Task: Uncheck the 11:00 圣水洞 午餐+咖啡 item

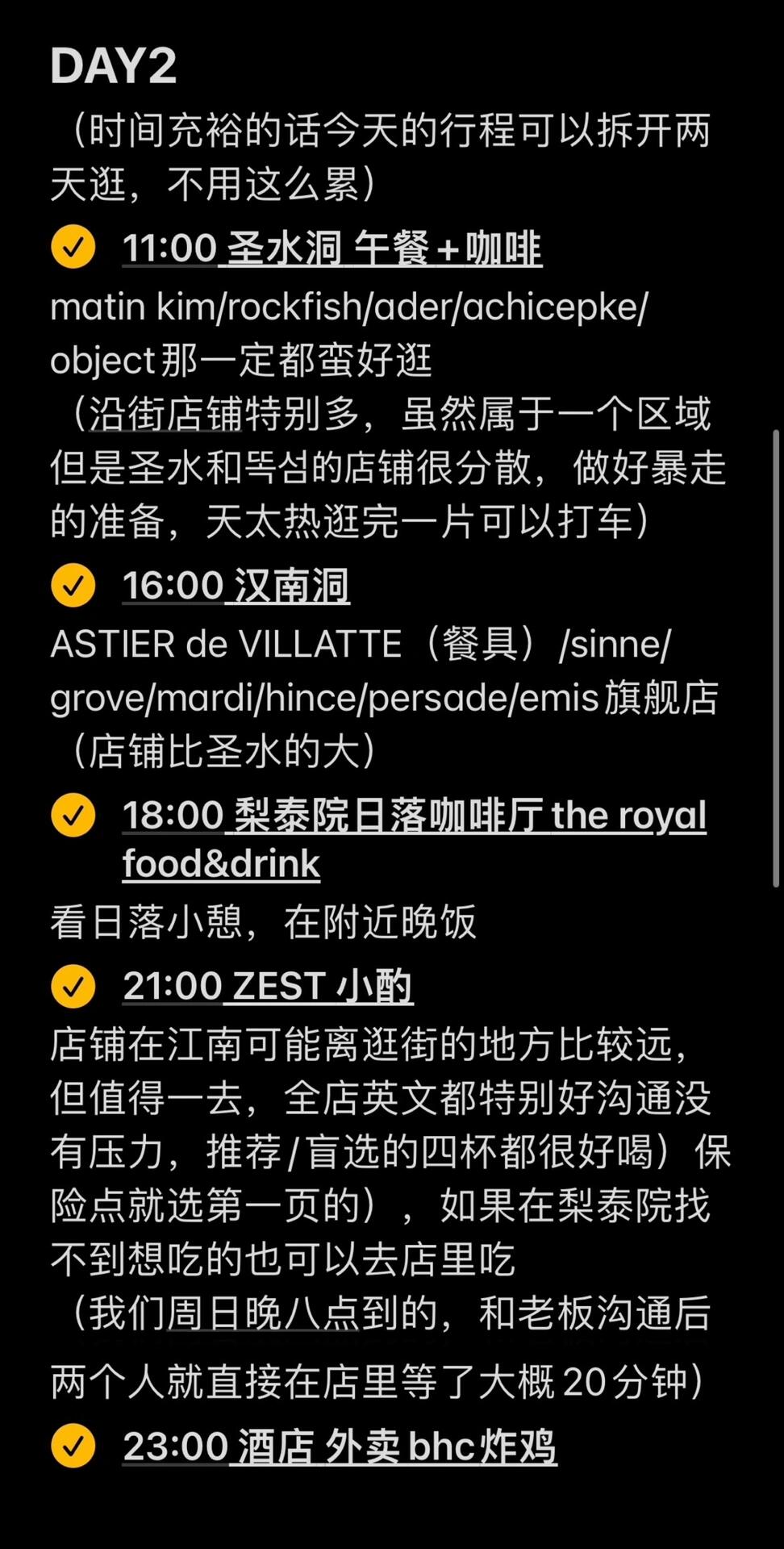Action: coord(73,247)
